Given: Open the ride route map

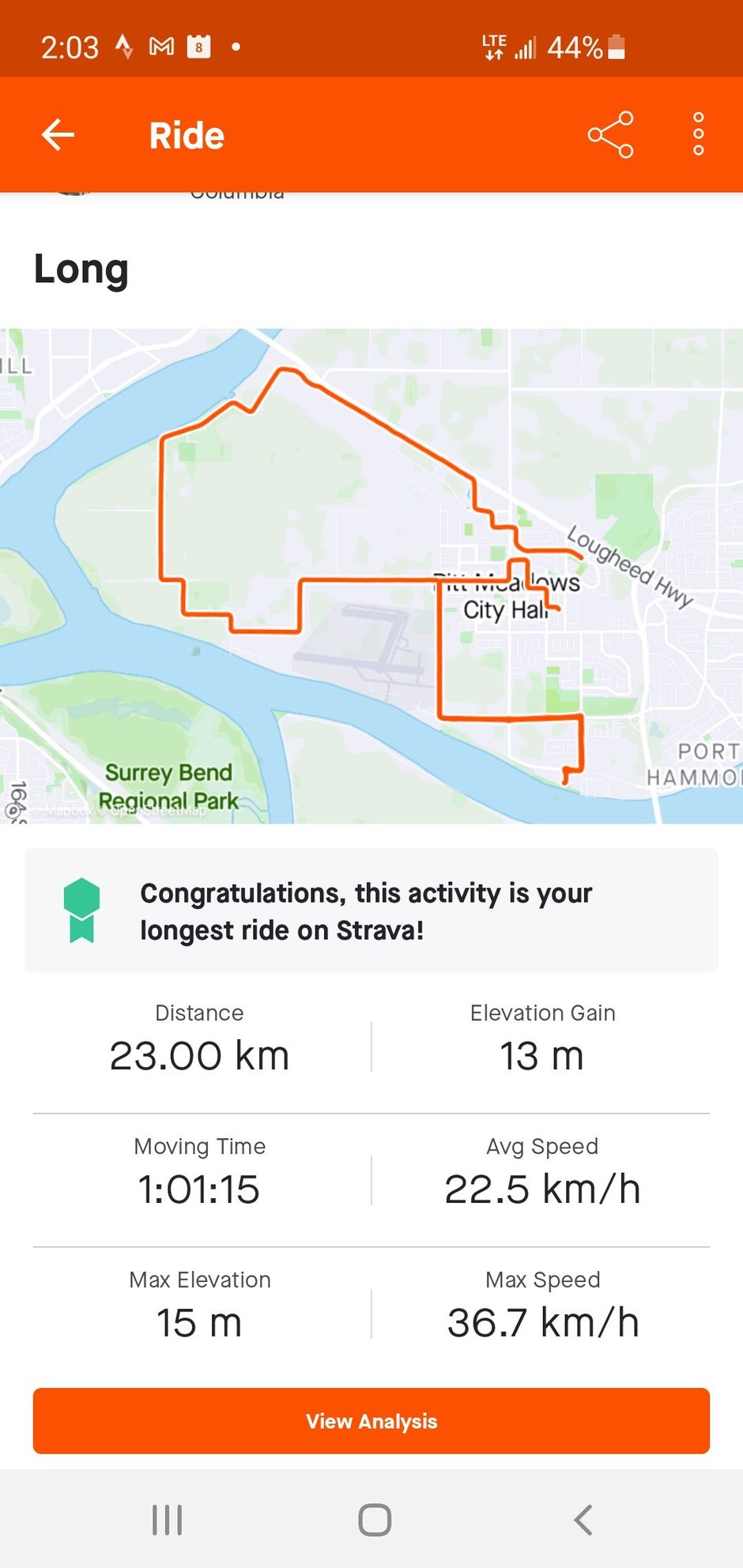Looking at the screenshot, I should click(x=371, y=576).
